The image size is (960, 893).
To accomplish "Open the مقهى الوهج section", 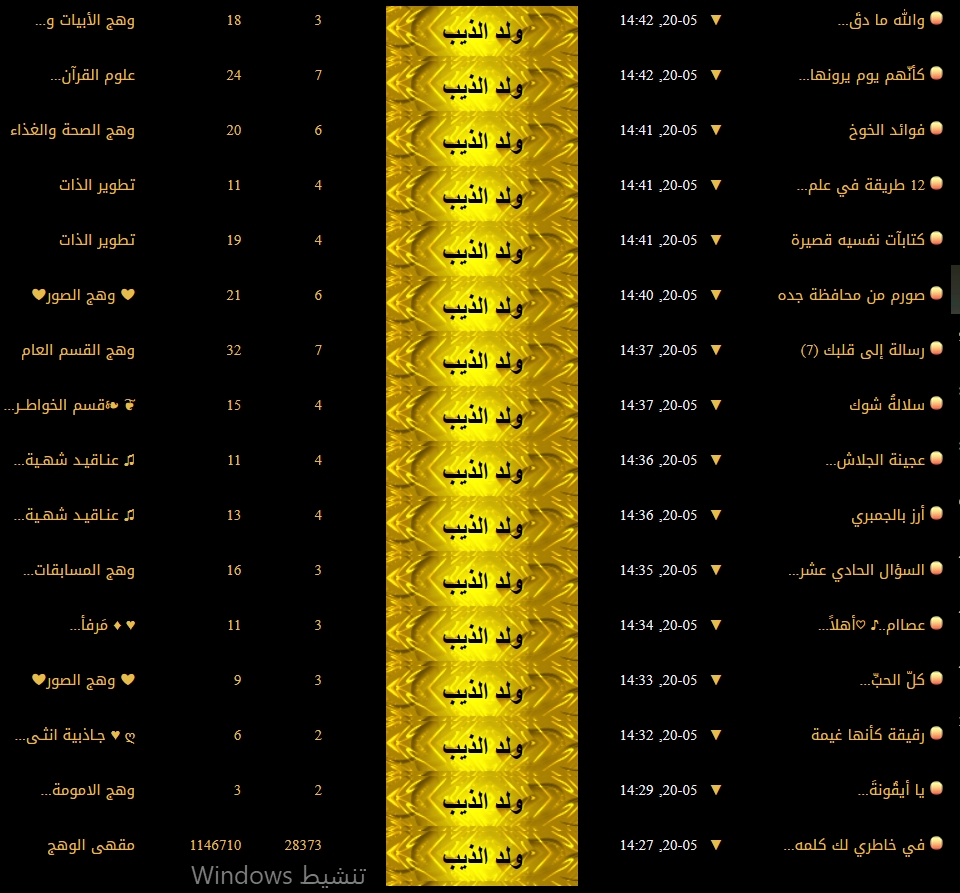I will [90, 846].
